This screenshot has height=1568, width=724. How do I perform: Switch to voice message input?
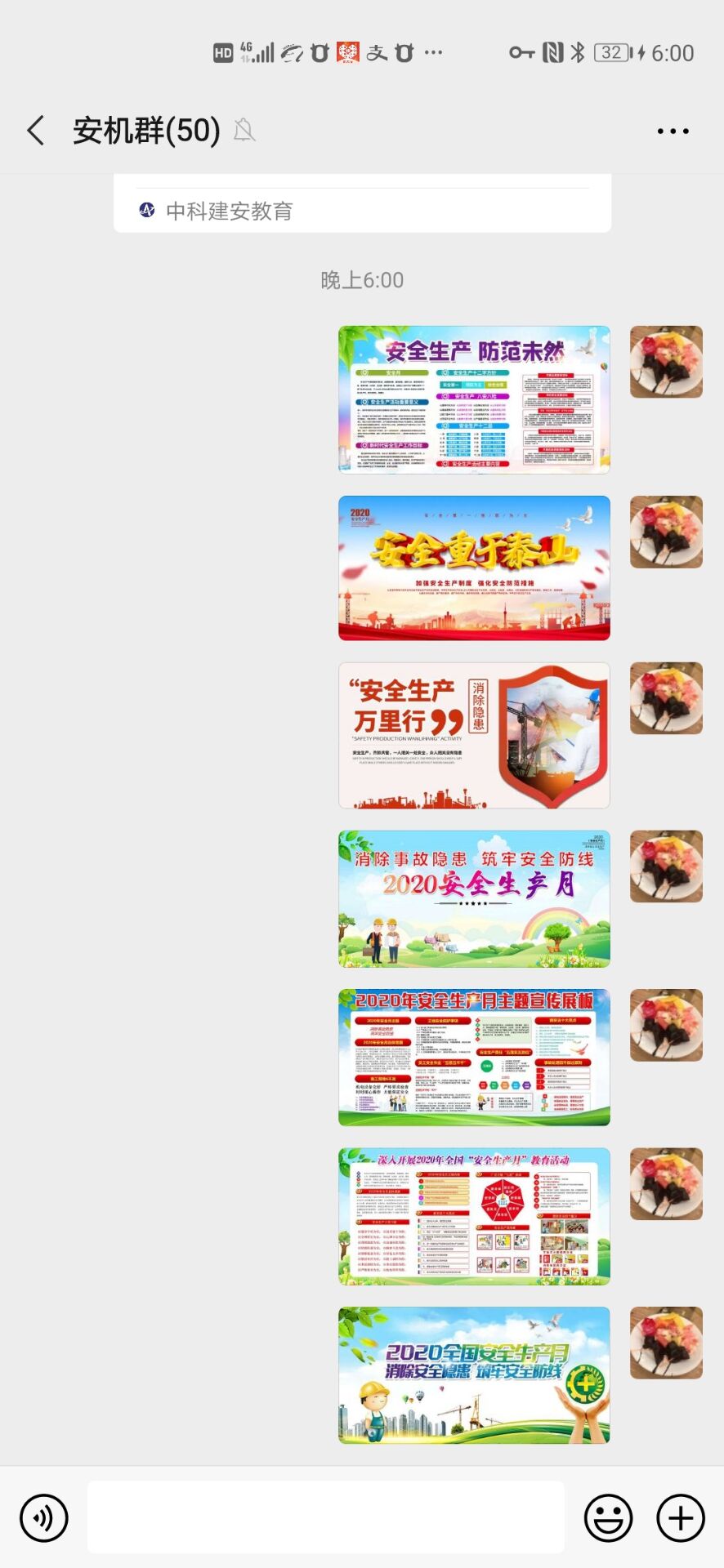coord(44,1518)
